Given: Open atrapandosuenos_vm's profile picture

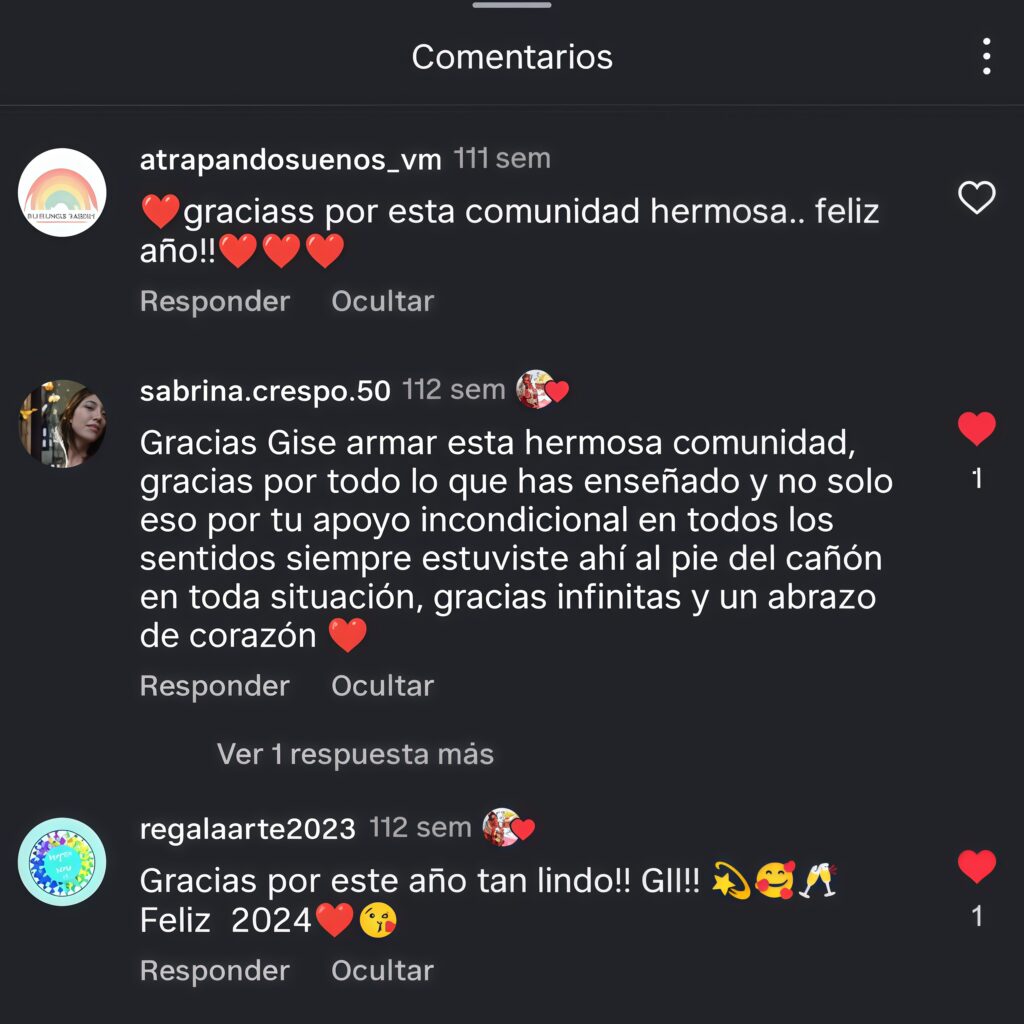Looking at the screenshot, I should pyautogui.click(x=62, y=192).
